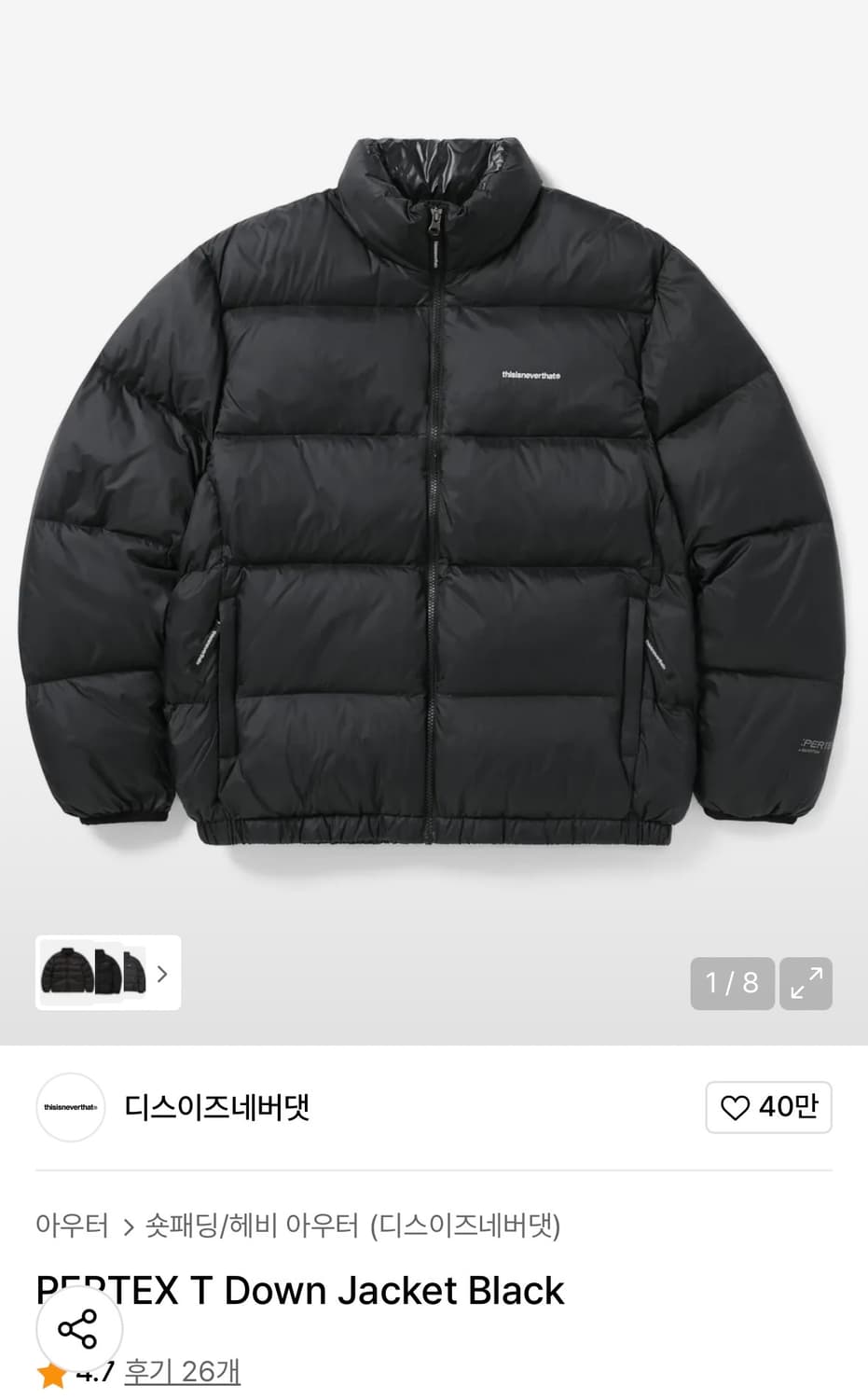
Task: Tap the 1/8 image page indicator
Action: click(732, 984)
